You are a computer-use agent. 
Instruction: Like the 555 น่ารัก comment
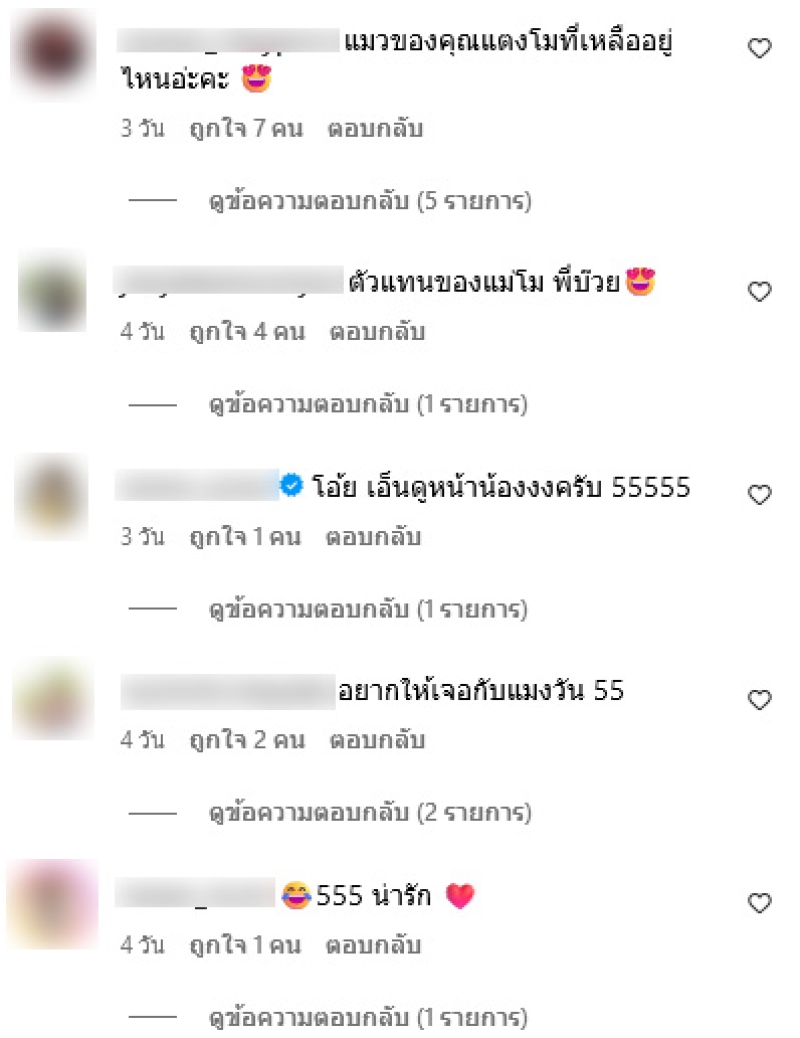coord(760,904)
